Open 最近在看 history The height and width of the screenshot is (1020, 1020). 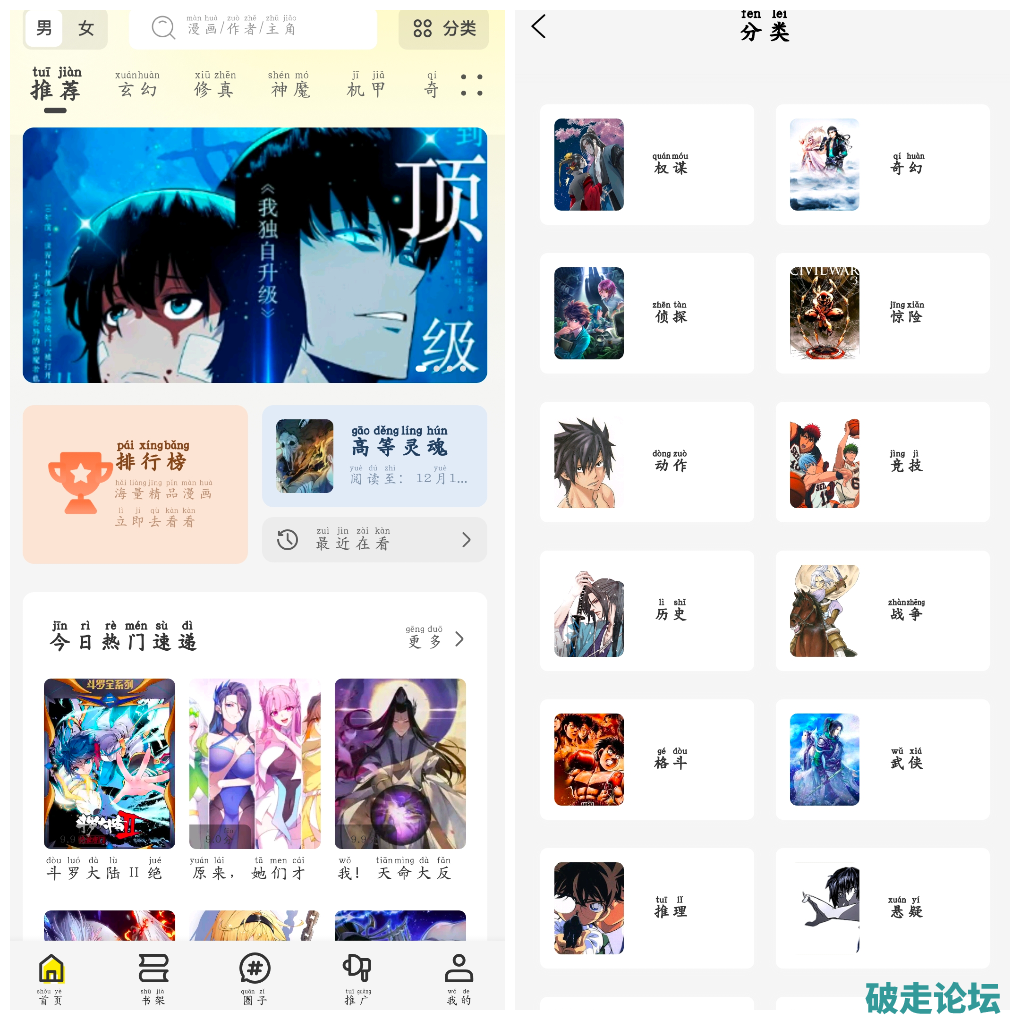point(374,540)
